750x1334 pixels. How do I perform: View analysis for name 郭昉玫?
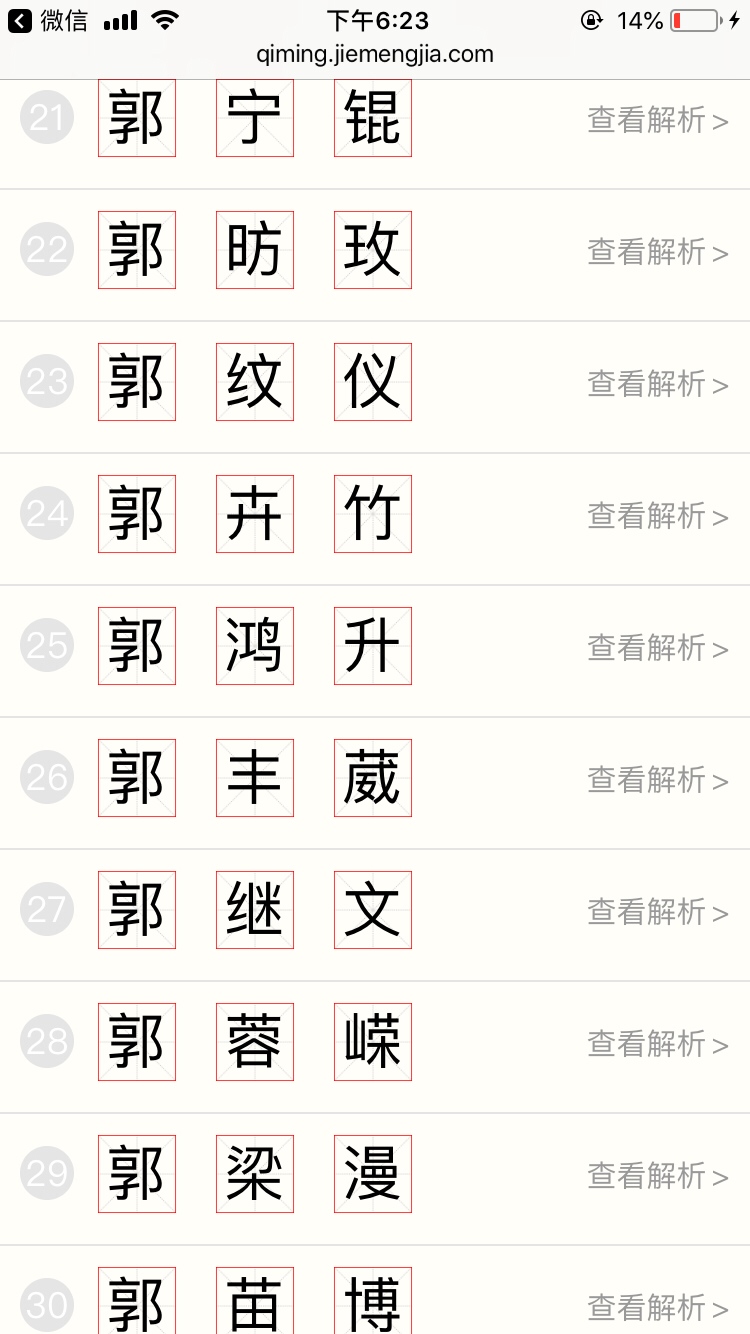click(x=657, y=252)
